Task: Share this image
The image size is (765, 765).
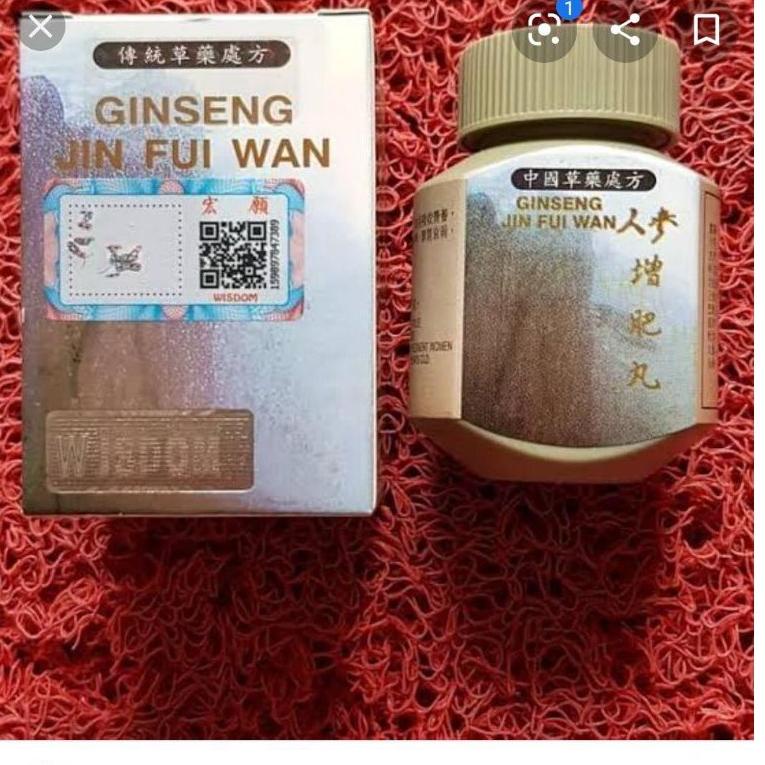Action: (626, 30)
